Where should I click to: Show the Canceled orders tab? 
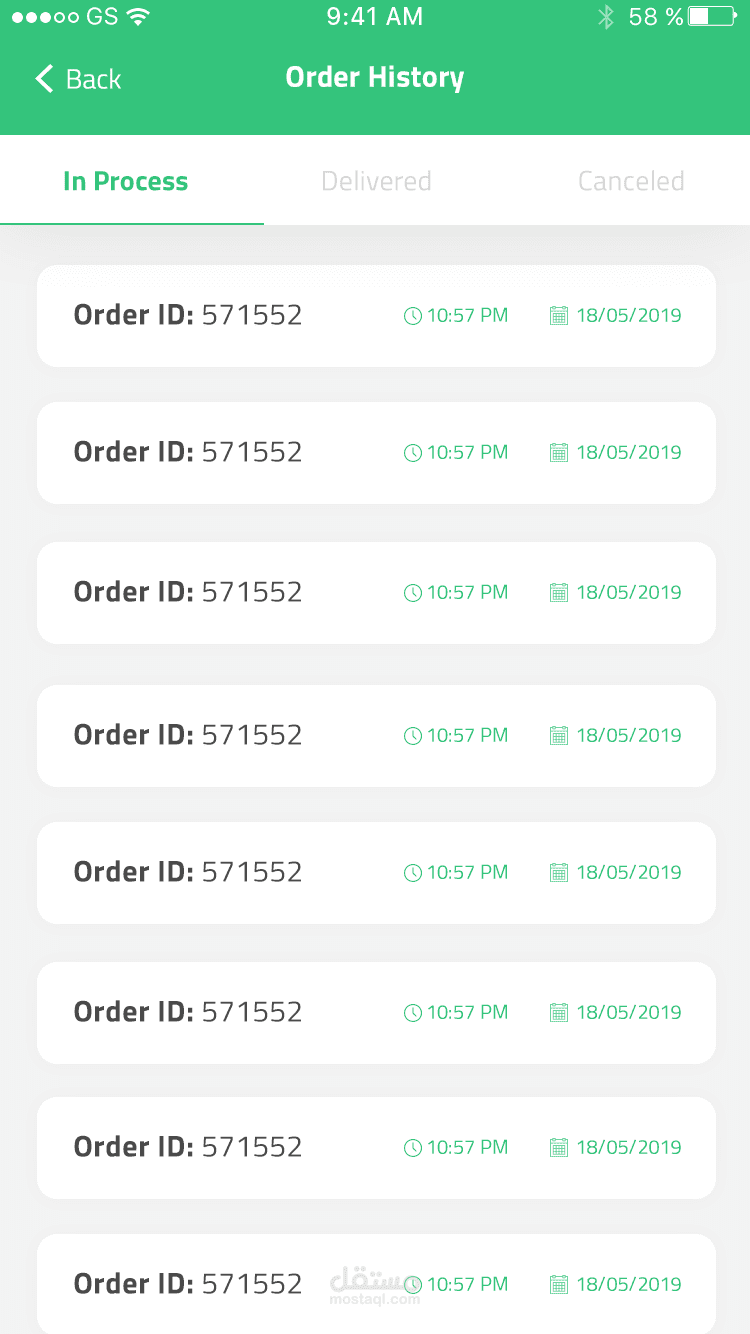pos(631,181)
